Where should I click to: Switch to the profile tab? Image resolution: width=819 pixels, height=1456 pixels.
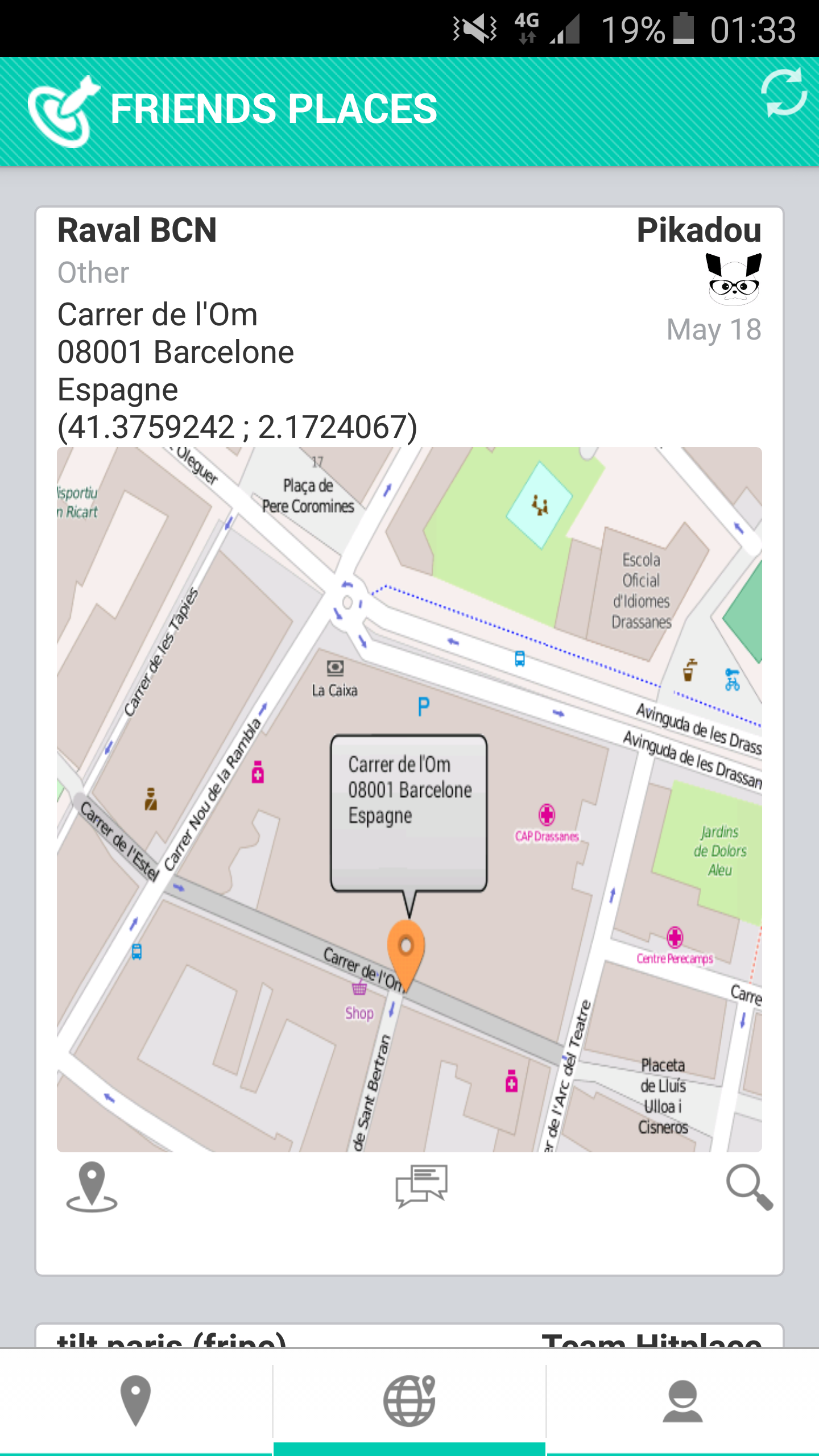coord(682,1401)
